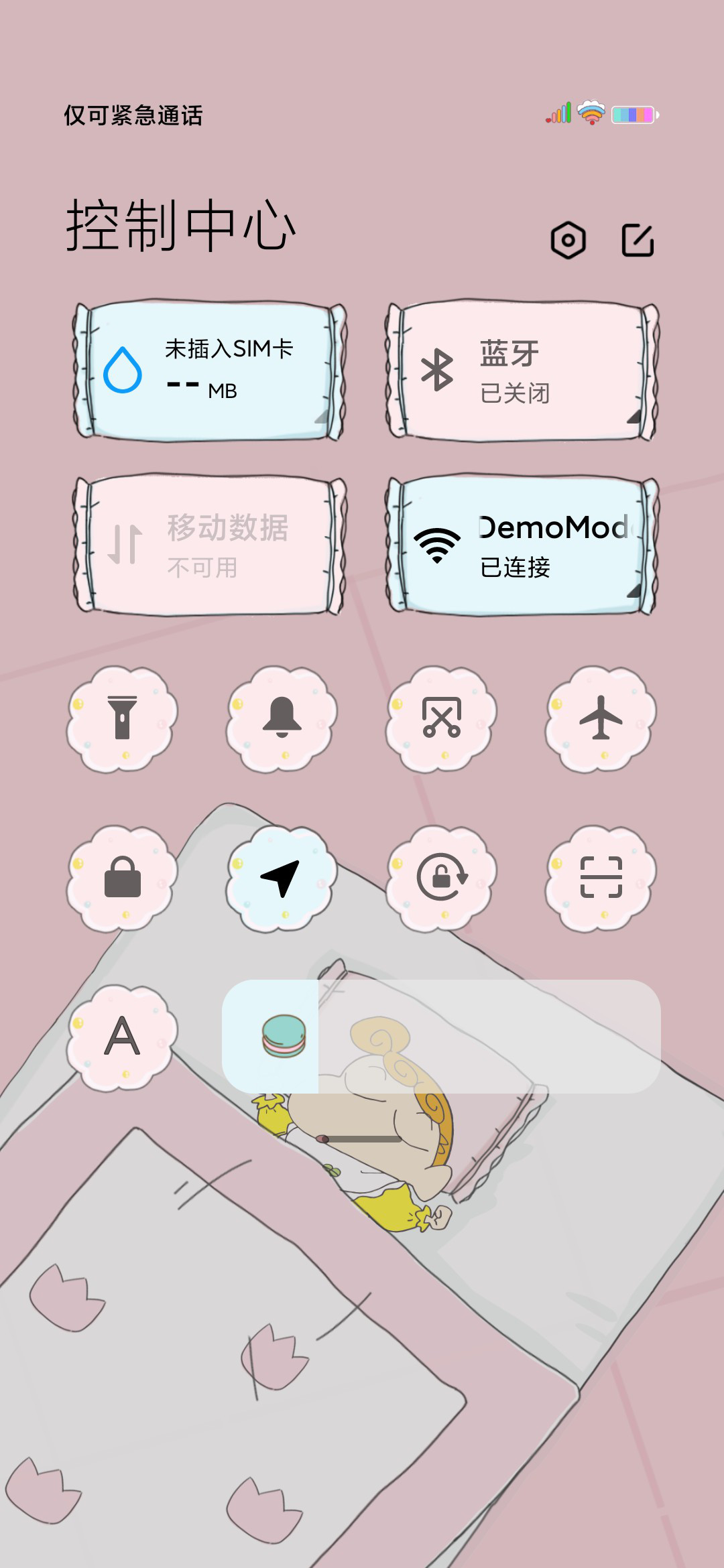Toggle the DemoMode Wi-Fi tile
The width and height of the screenshot is (724, 1568).
(522, 545)
